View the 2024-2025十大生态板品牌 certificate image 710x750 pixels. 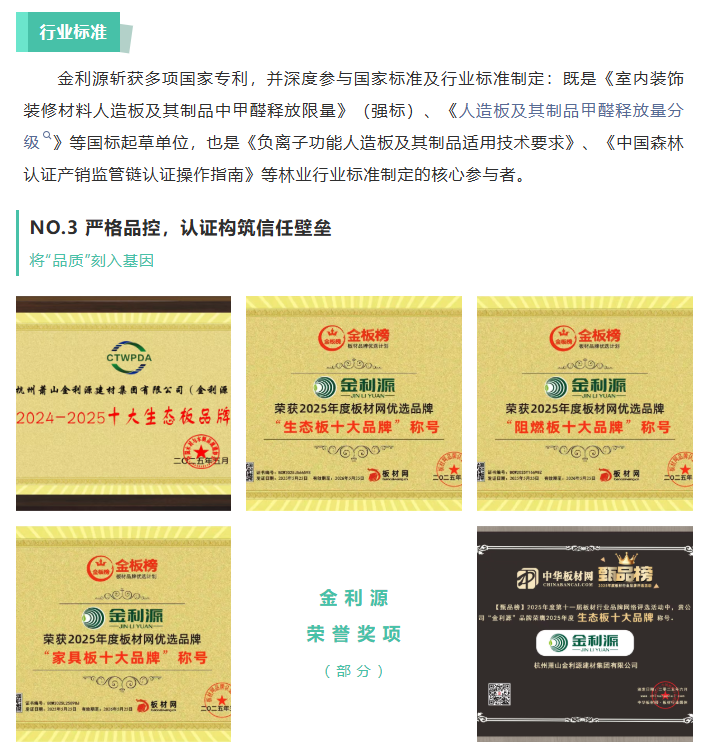[123, 403]
